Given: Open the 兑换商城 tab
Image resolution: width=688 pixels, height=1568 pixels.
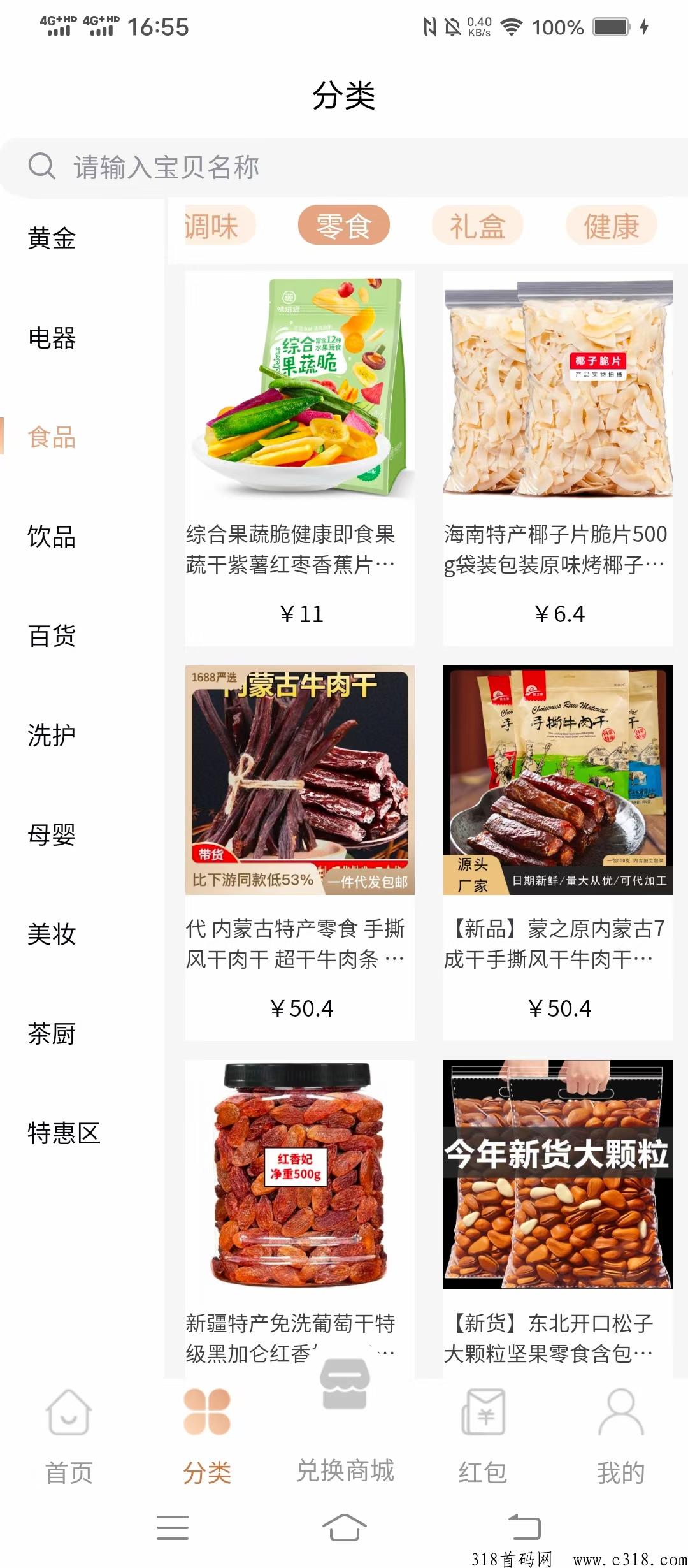Looking at the screenshot, I should [345, 1428].
